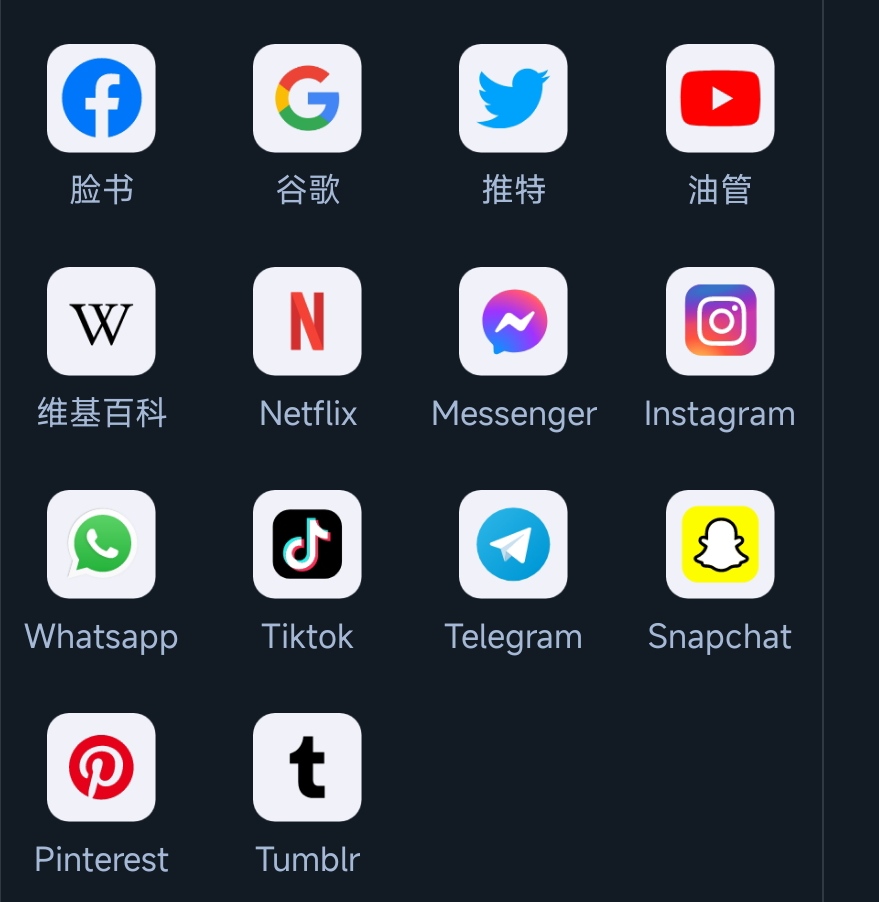Open the Whatsapp app icon
Screen dimensions: 879x902
(x=101, y=544)
